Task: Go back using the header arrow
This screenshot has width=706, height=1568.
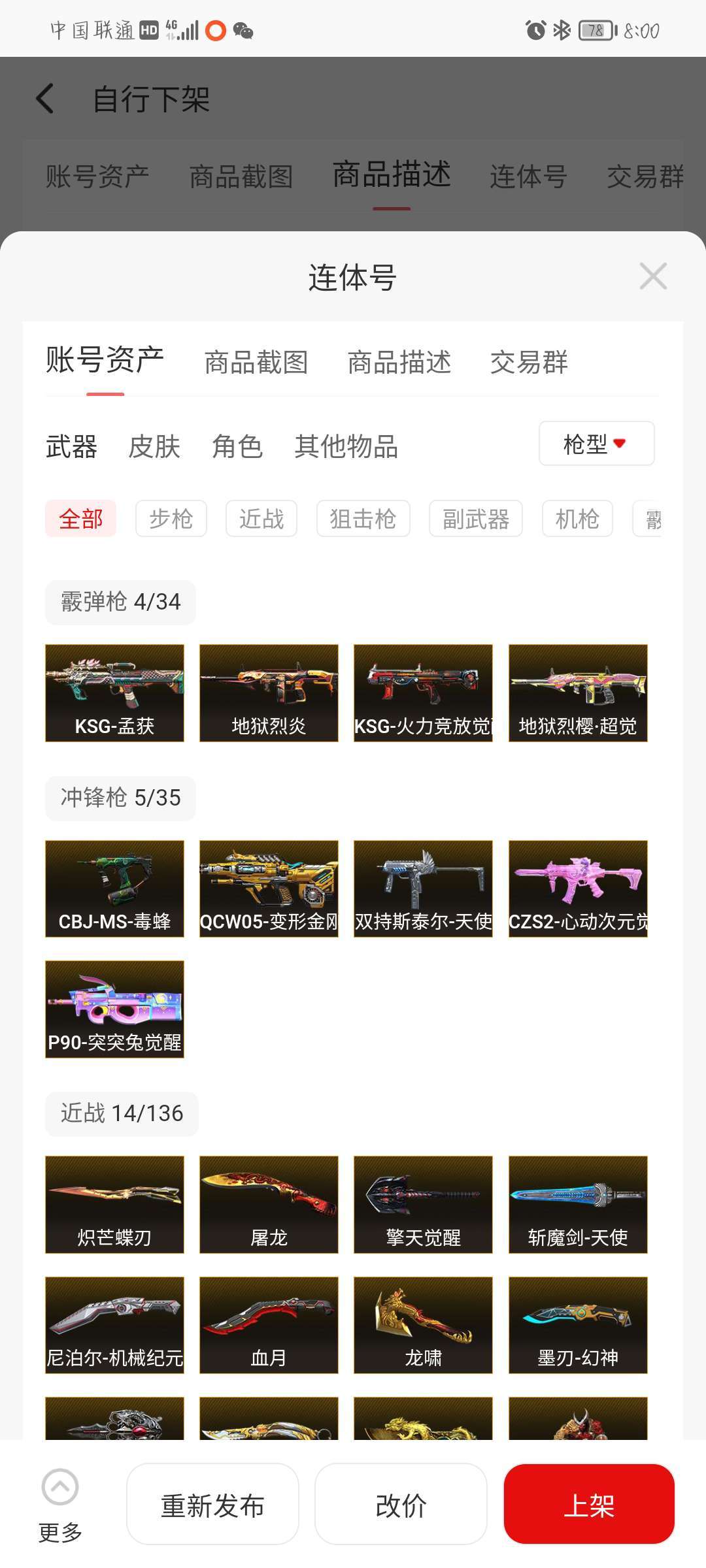Action: 44,99
